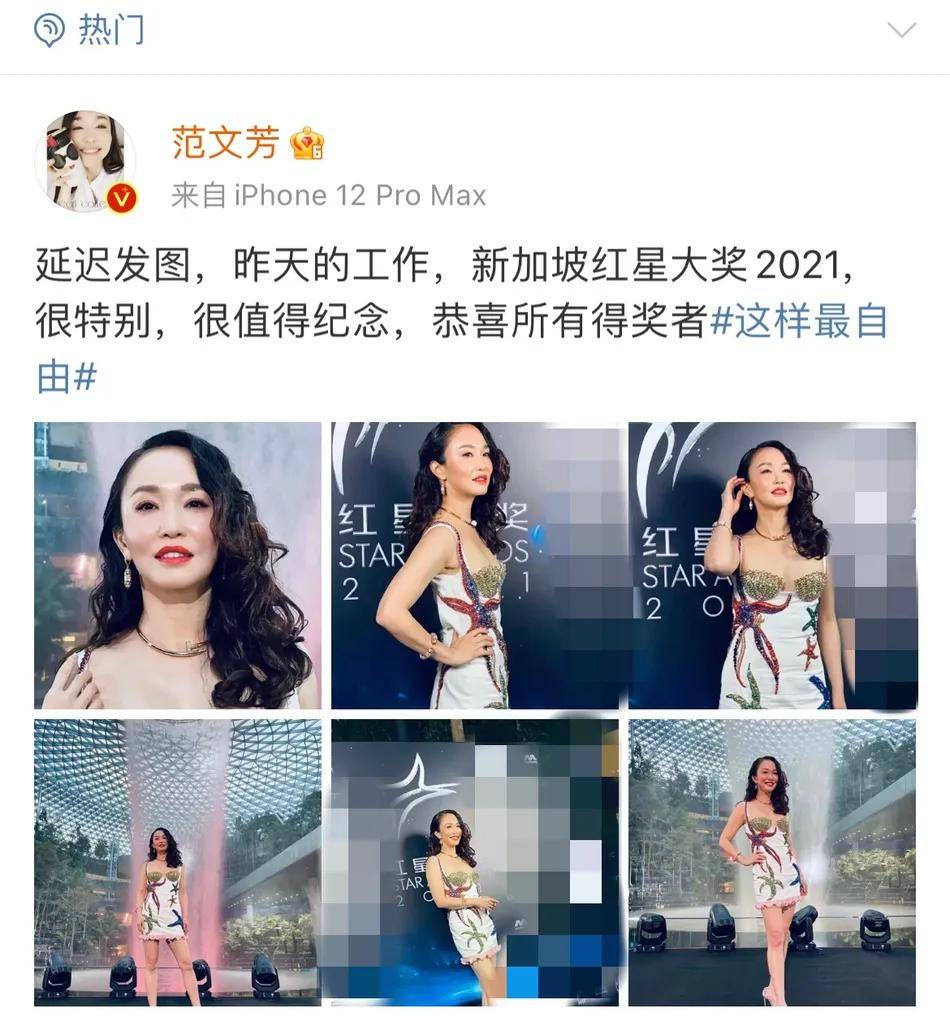
Task: View the close-up portrait photo
Action: (178, 565)
